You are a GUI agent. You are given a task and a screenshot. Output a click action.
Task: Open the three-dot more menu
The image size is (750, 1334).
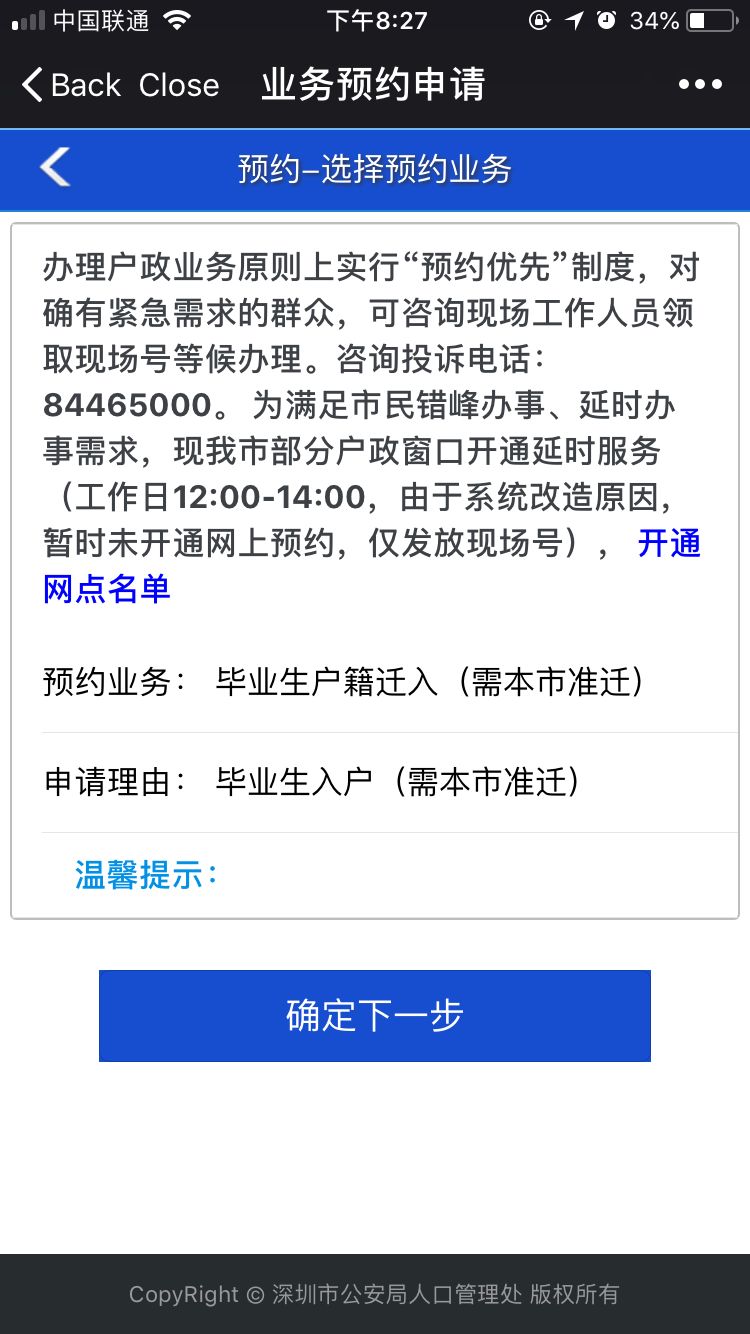pyautogui.click(x=700, y=85)
